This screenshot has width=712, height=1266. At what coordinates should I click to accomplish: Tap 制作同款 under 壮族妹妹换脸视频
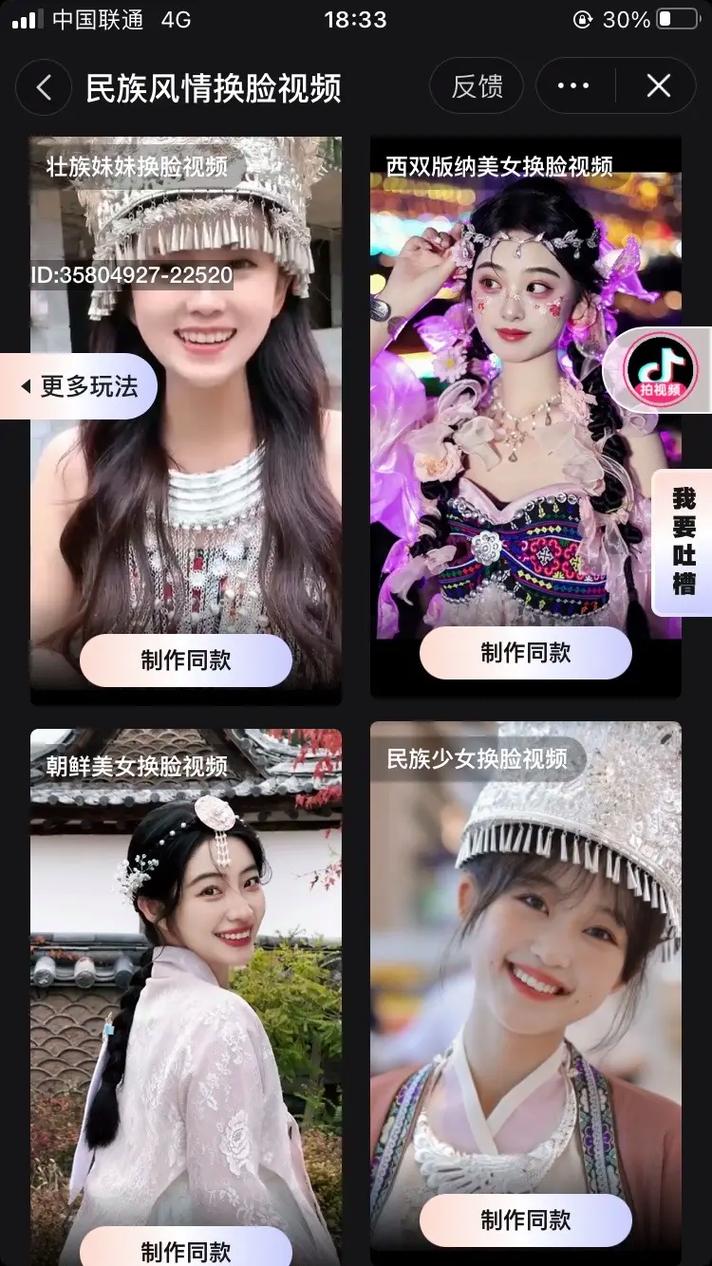(186, 660)
